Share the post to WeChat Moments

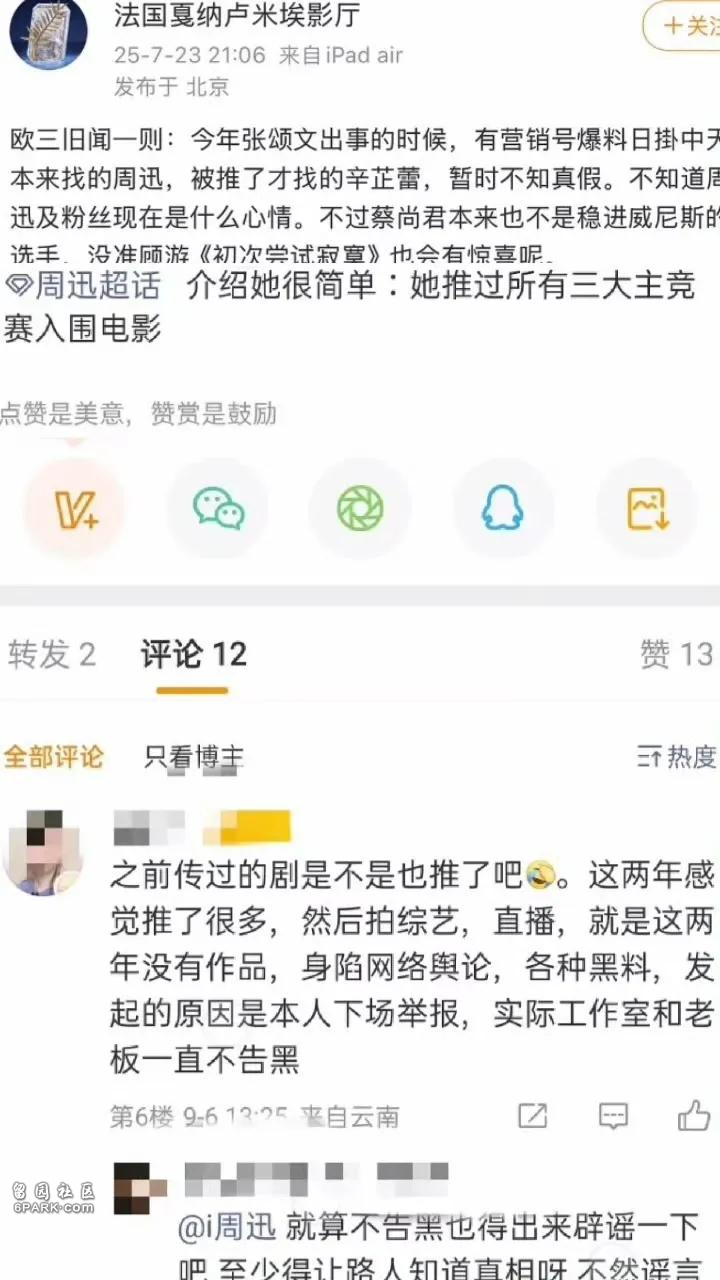point(360,510)
